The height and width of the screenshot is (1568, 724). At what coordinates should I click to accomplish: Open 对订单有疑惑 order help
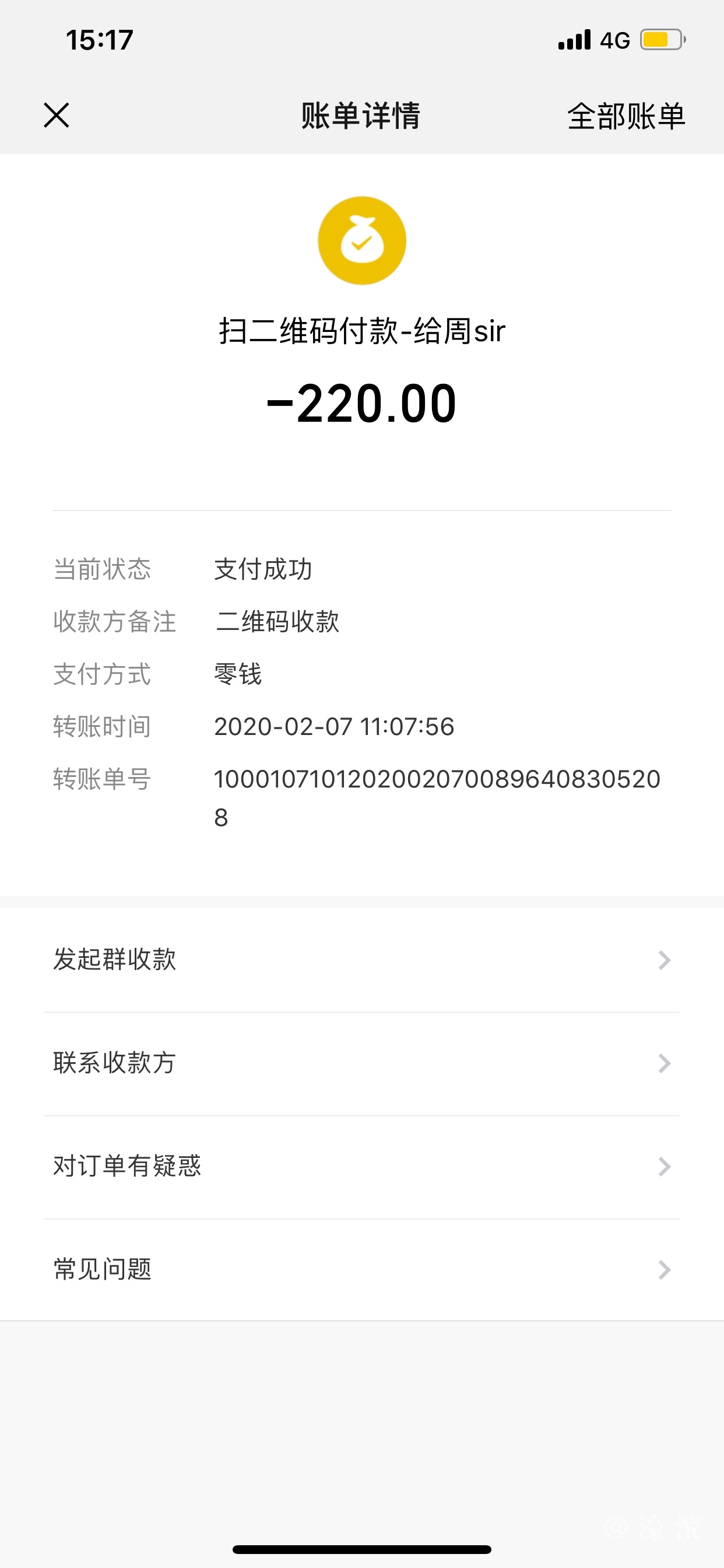point(361,1166)
